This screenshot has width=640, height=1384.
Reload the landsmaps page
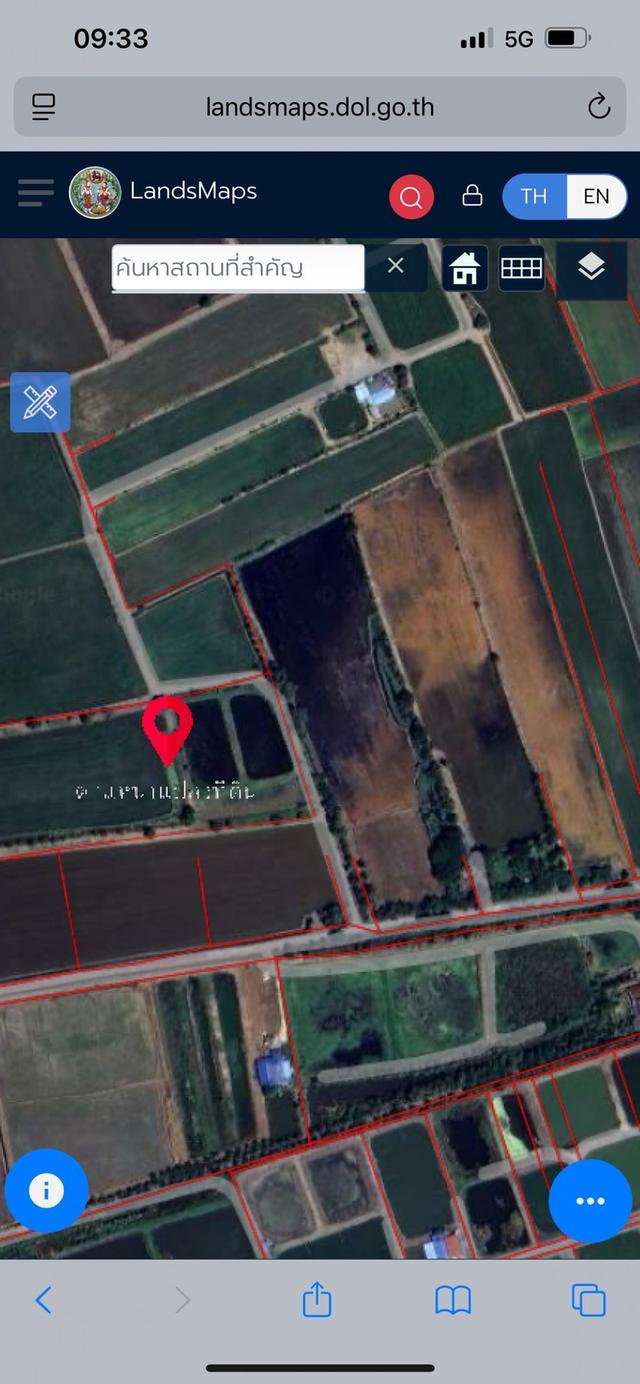599,107
